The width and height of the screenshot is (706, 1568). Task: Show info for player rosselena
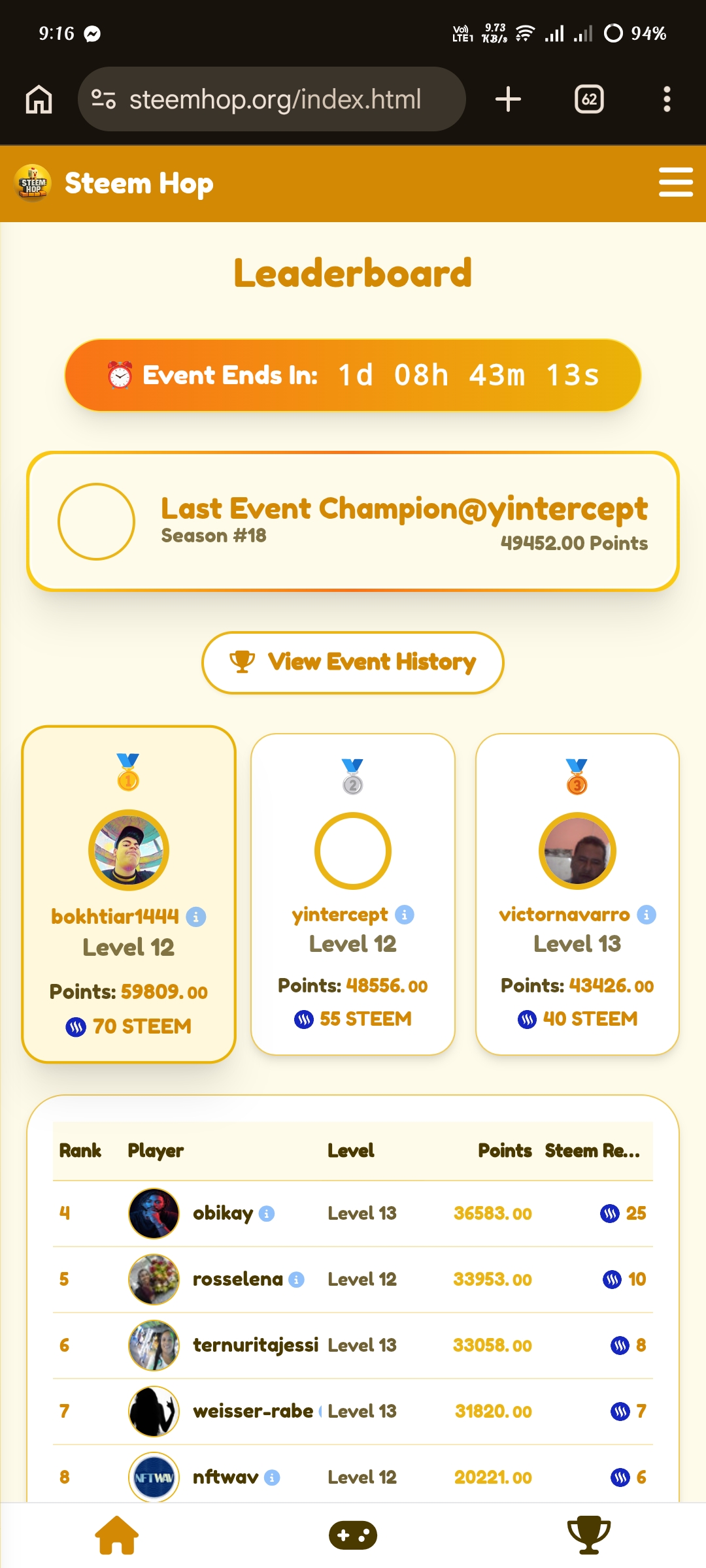click(296, 1279)
